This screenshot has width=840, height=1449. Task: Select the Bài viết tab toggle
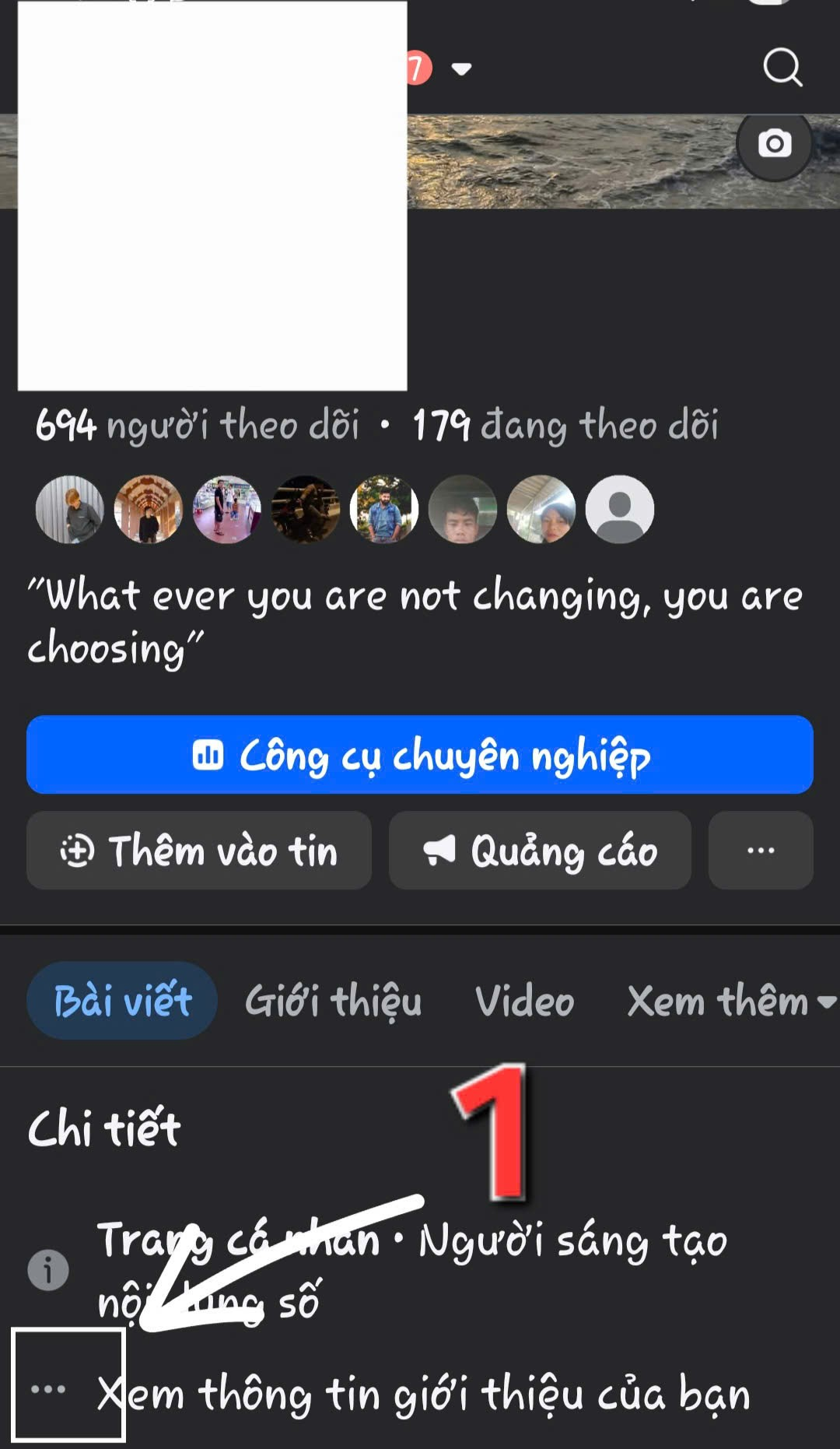[121, 1002]
